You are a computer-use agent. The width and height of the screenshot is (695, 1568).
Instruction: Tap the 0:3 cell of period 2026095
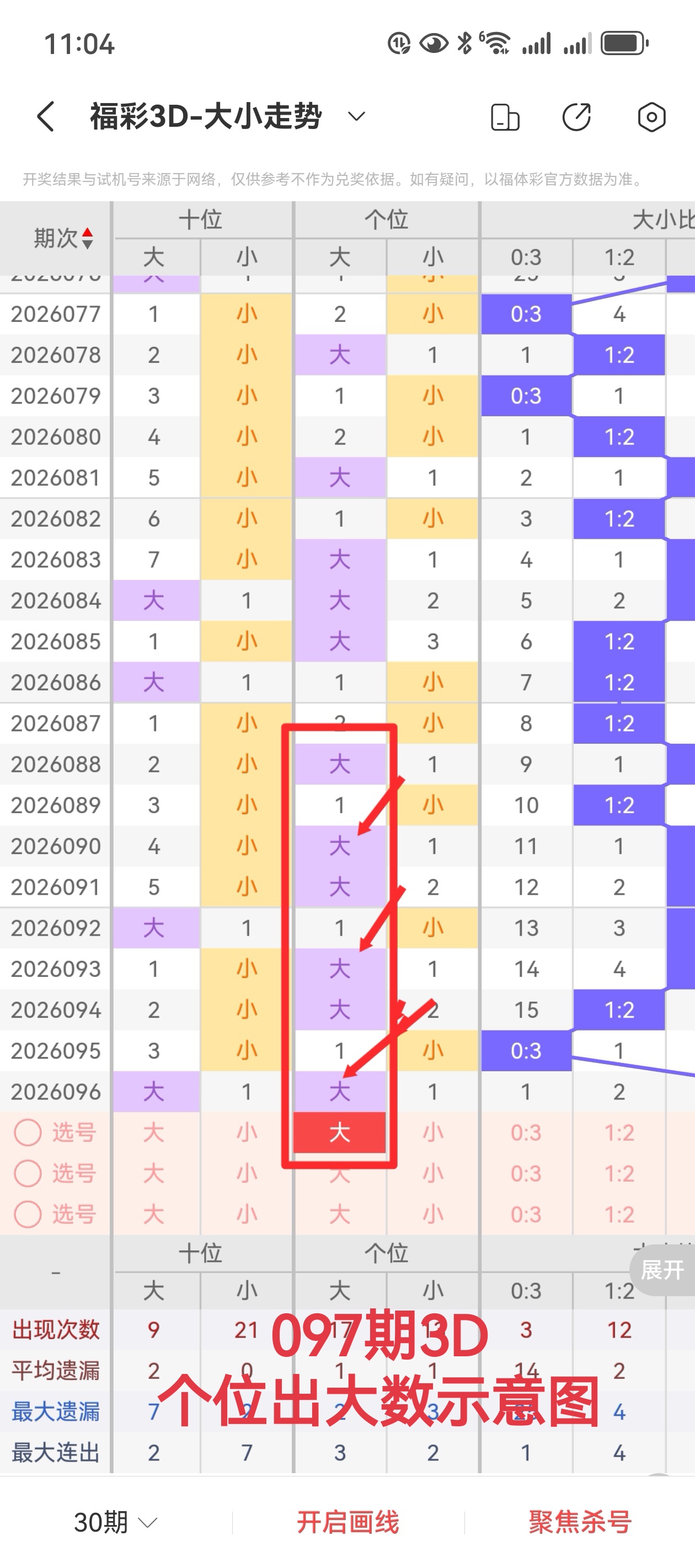point(526,1051)
